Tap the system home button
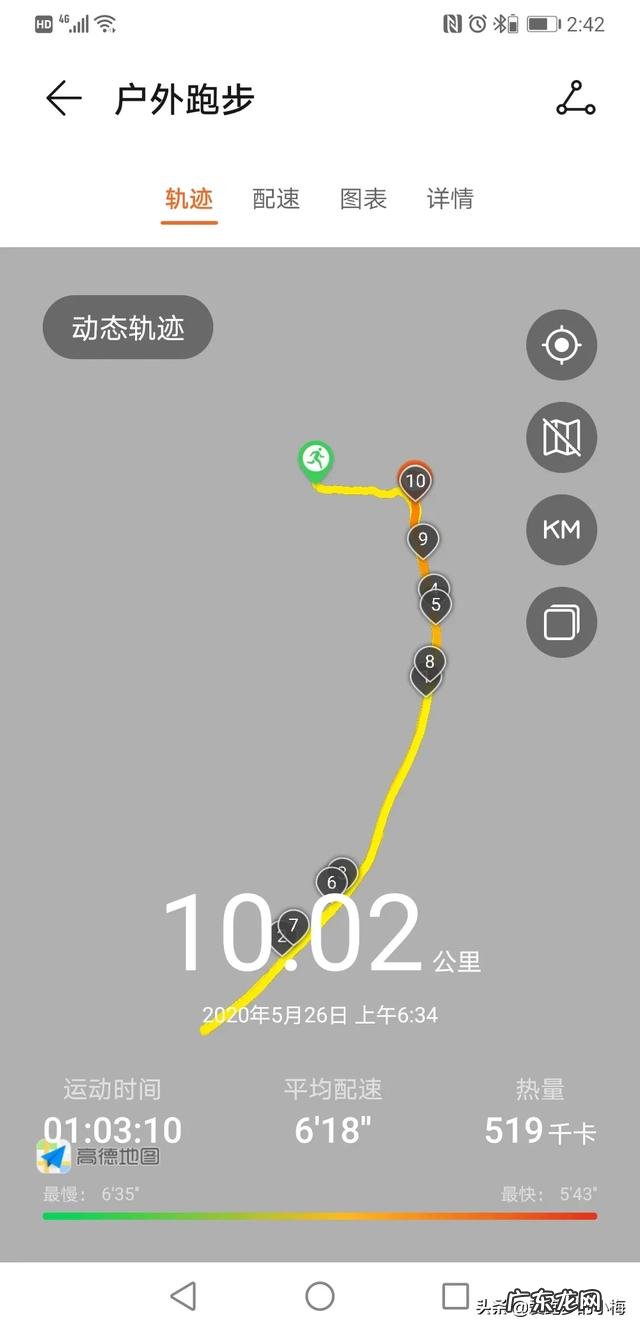The height and width of the screenshot is (1330, 640). click(320, 1296)
